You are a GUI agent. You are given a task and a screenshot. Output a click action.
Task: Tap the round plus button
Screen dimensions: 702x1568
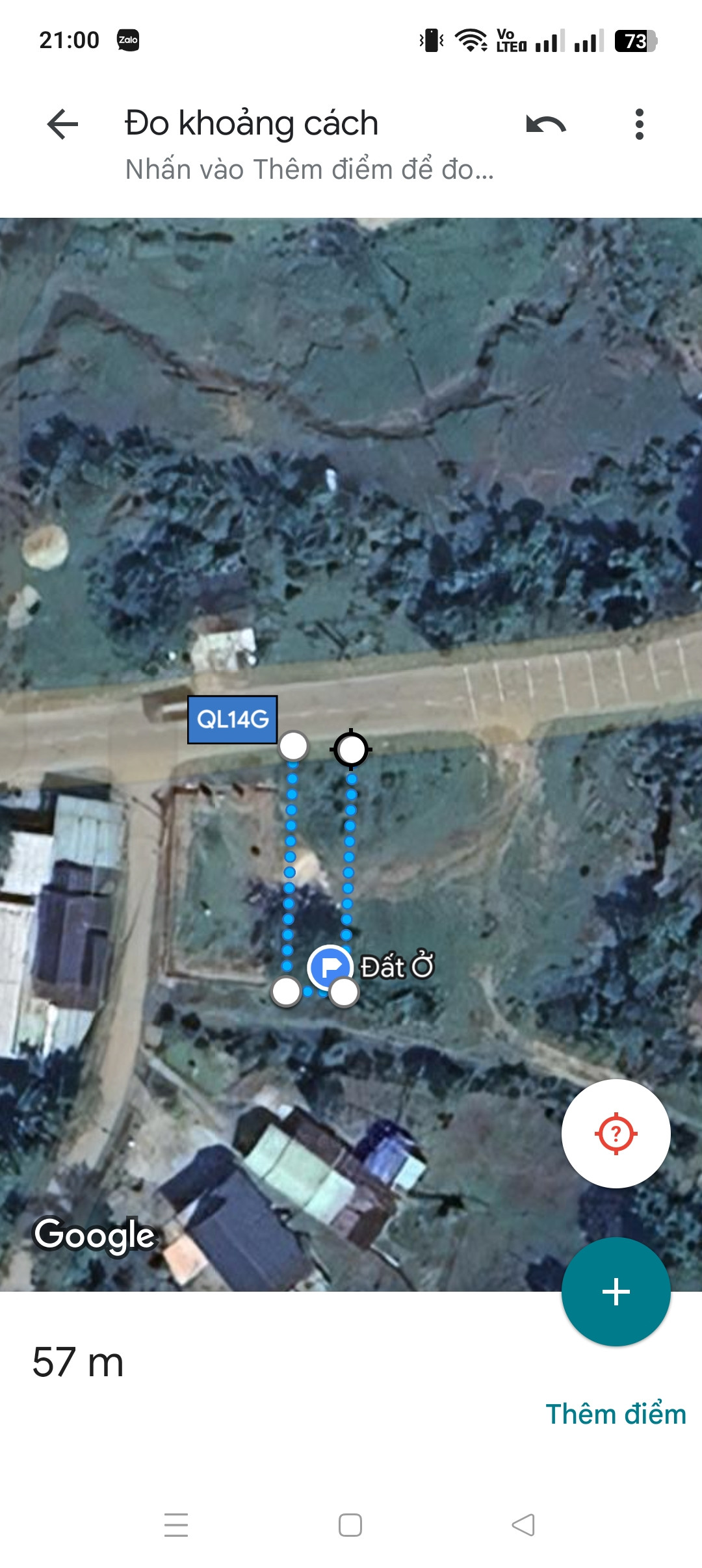[616, 1291]
